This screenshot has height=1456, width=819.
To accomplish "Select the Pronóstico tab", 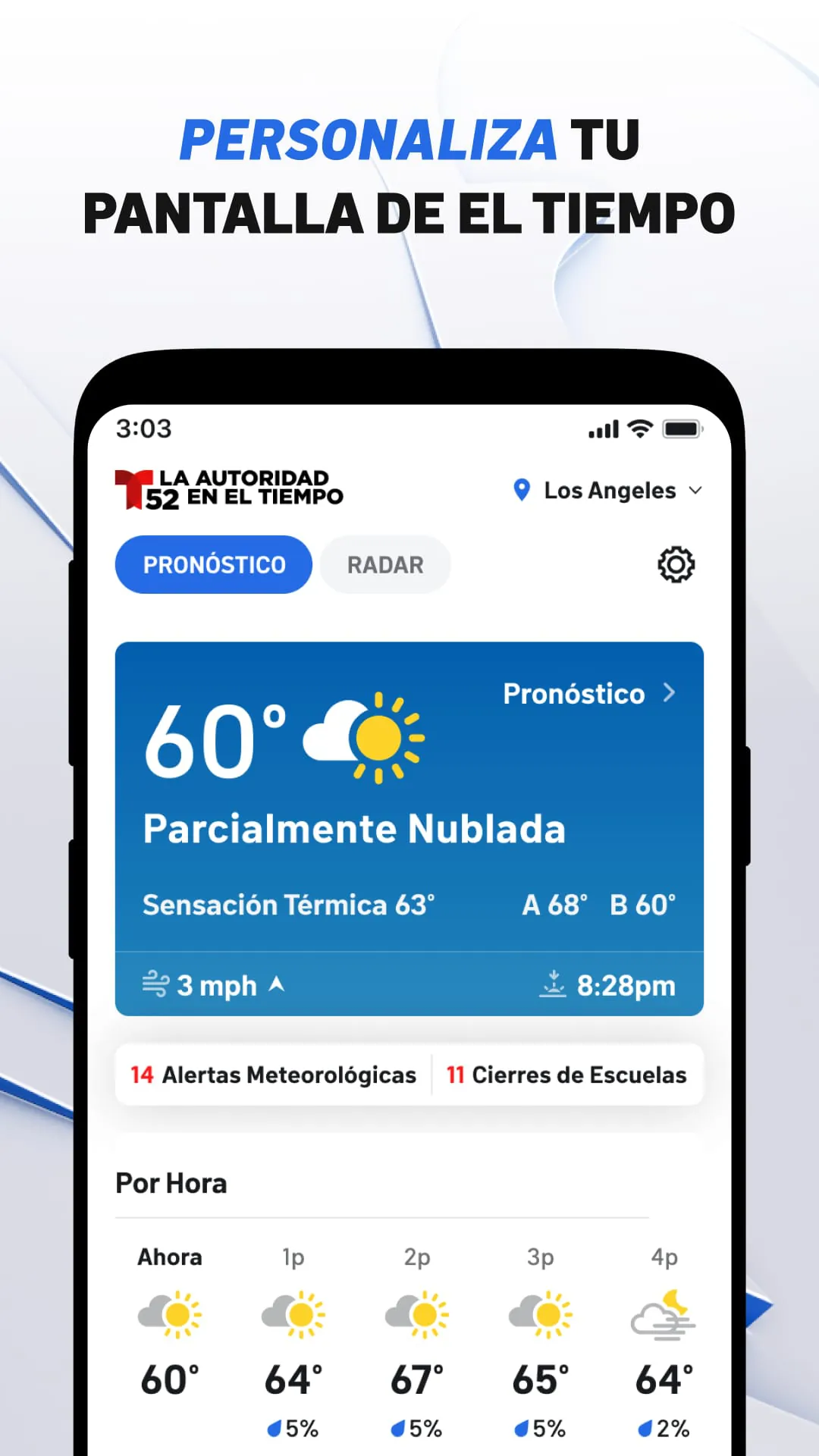I will click(x=213, y=564).
